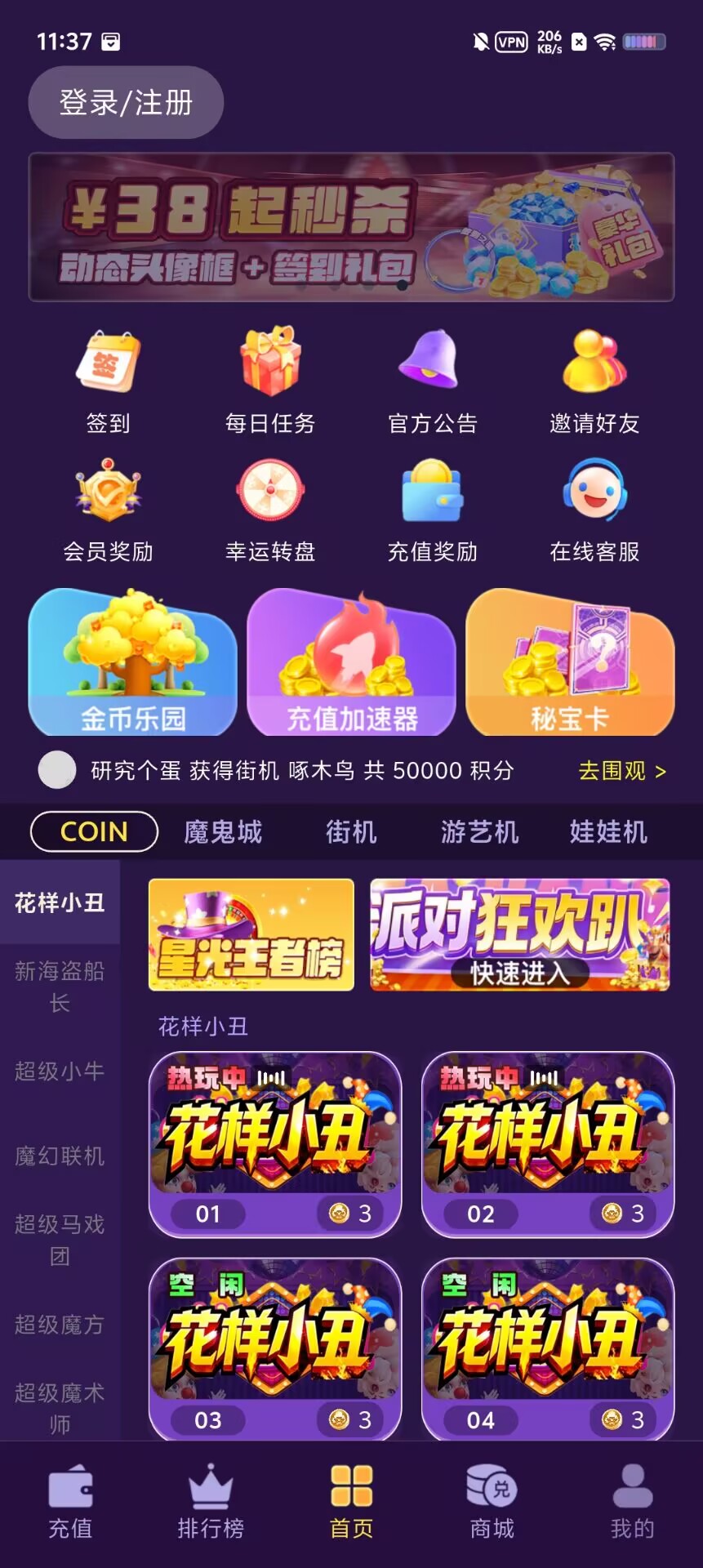Tap the 去围观 link
This screenshot has height=1568, width=703.
pos(622,771)
